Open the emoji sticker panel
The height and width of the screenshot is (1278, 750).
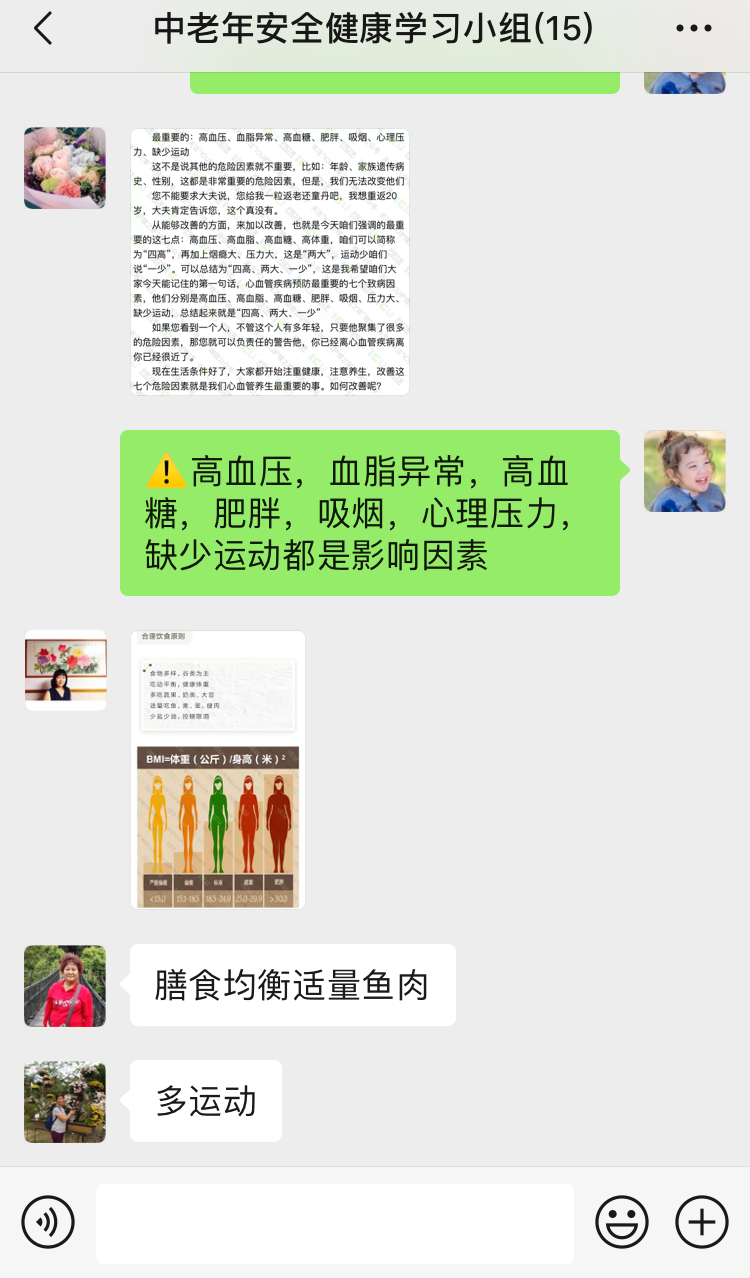(x=621, y=1222)
